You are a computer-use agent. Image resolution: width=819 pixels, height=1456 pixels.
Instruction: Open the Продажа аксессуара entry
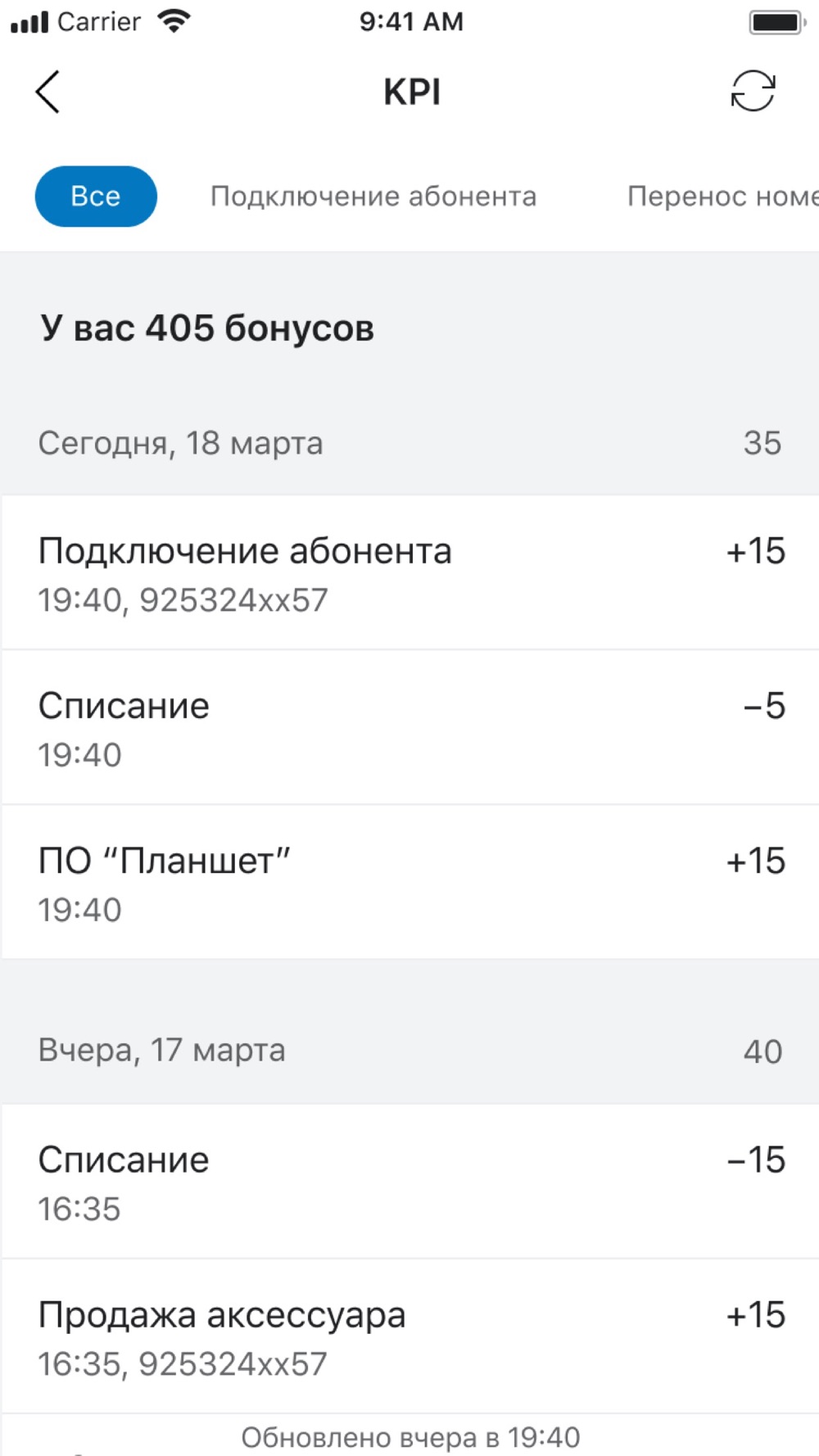tap(409, 1336)
